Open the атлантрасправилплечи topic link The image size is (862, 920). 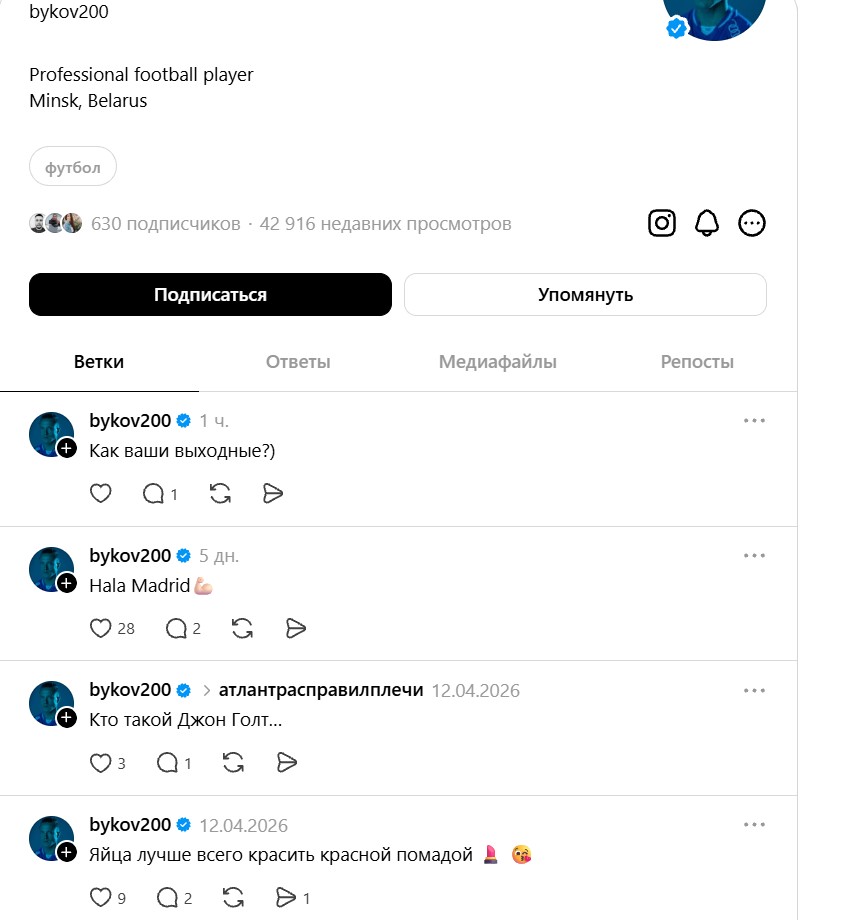[x=320, y=690]
